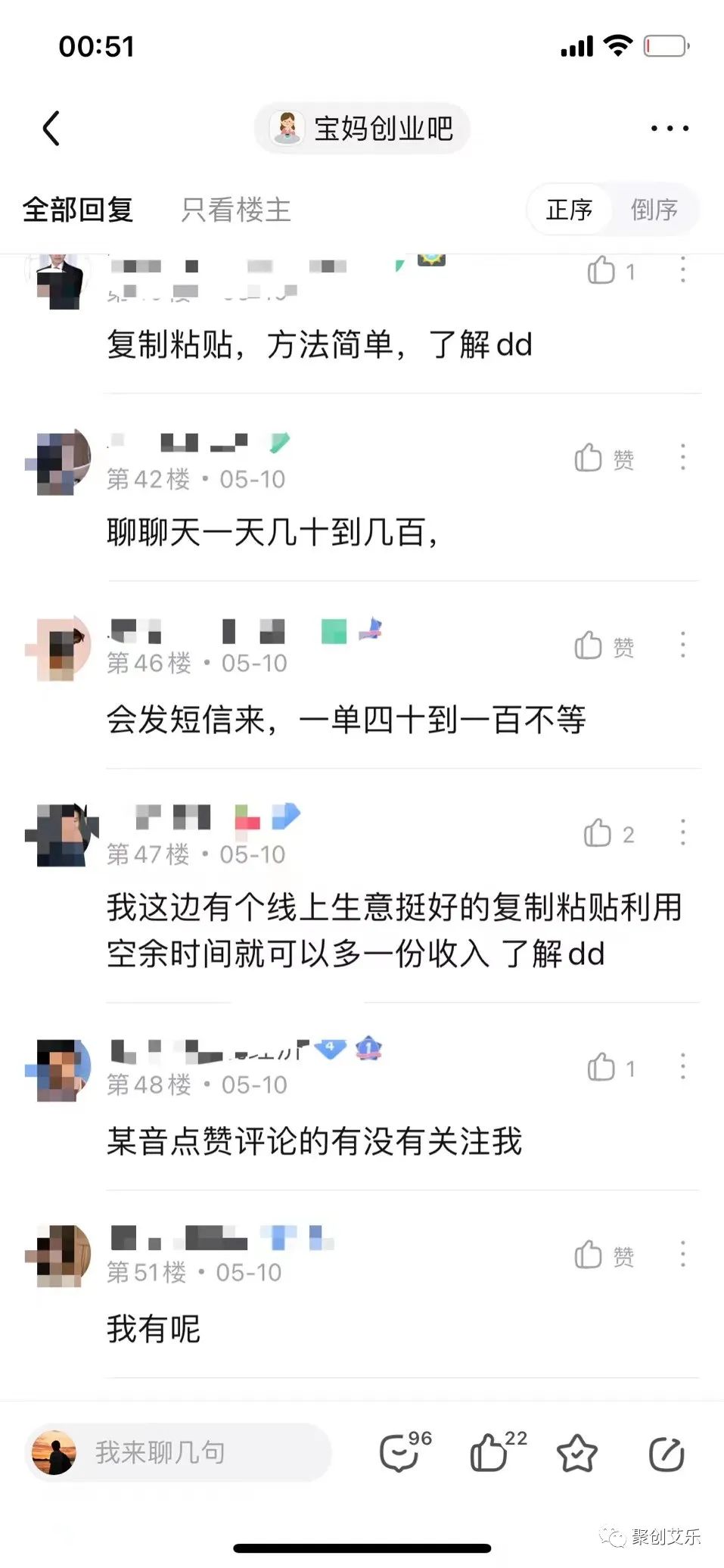The image size is (724, 1568).
Task: Like the 第51楼 reply
Action: 603,1255
